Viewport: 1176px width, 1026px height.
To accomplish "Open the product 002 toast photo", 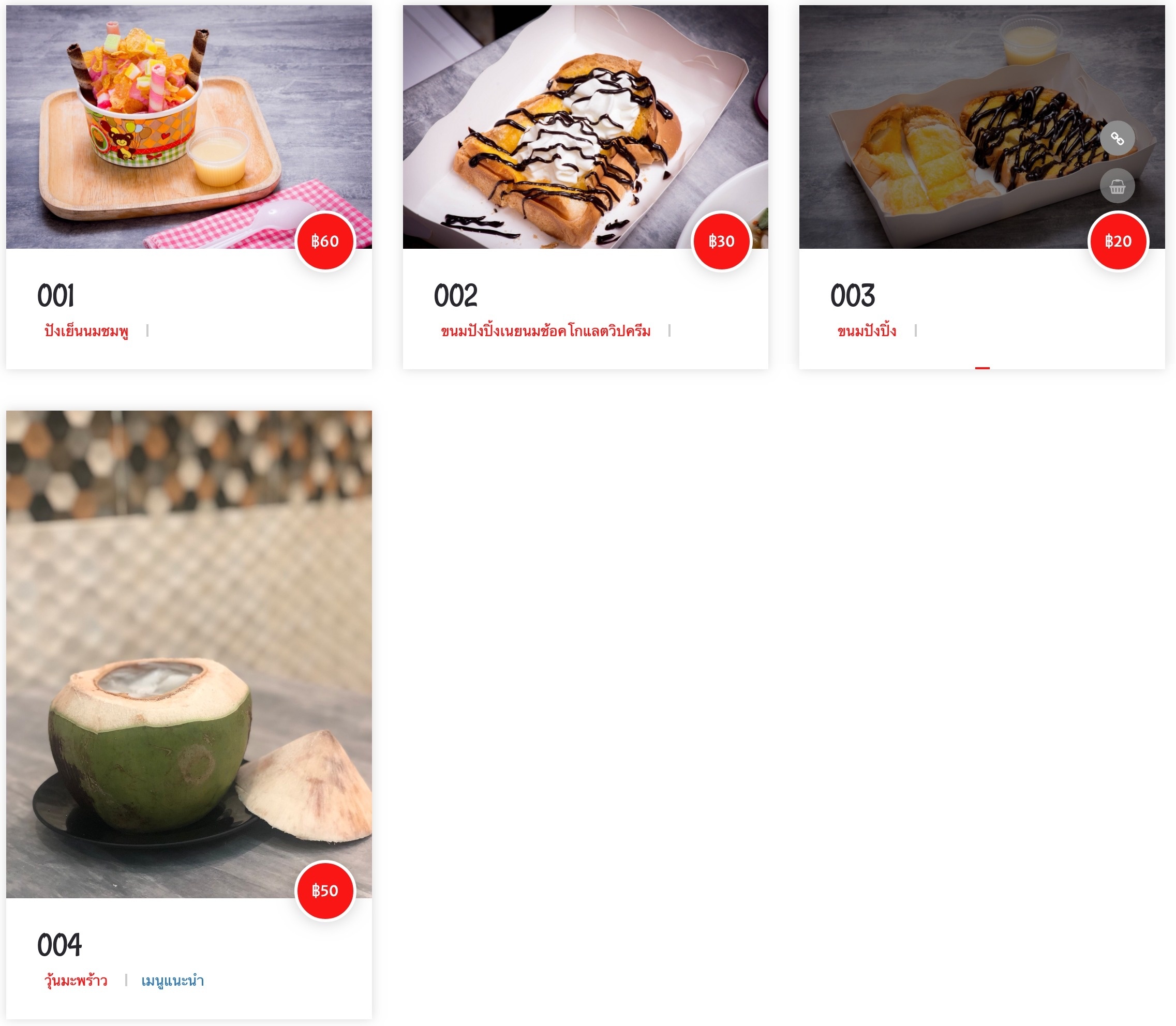I will [585, 127].
